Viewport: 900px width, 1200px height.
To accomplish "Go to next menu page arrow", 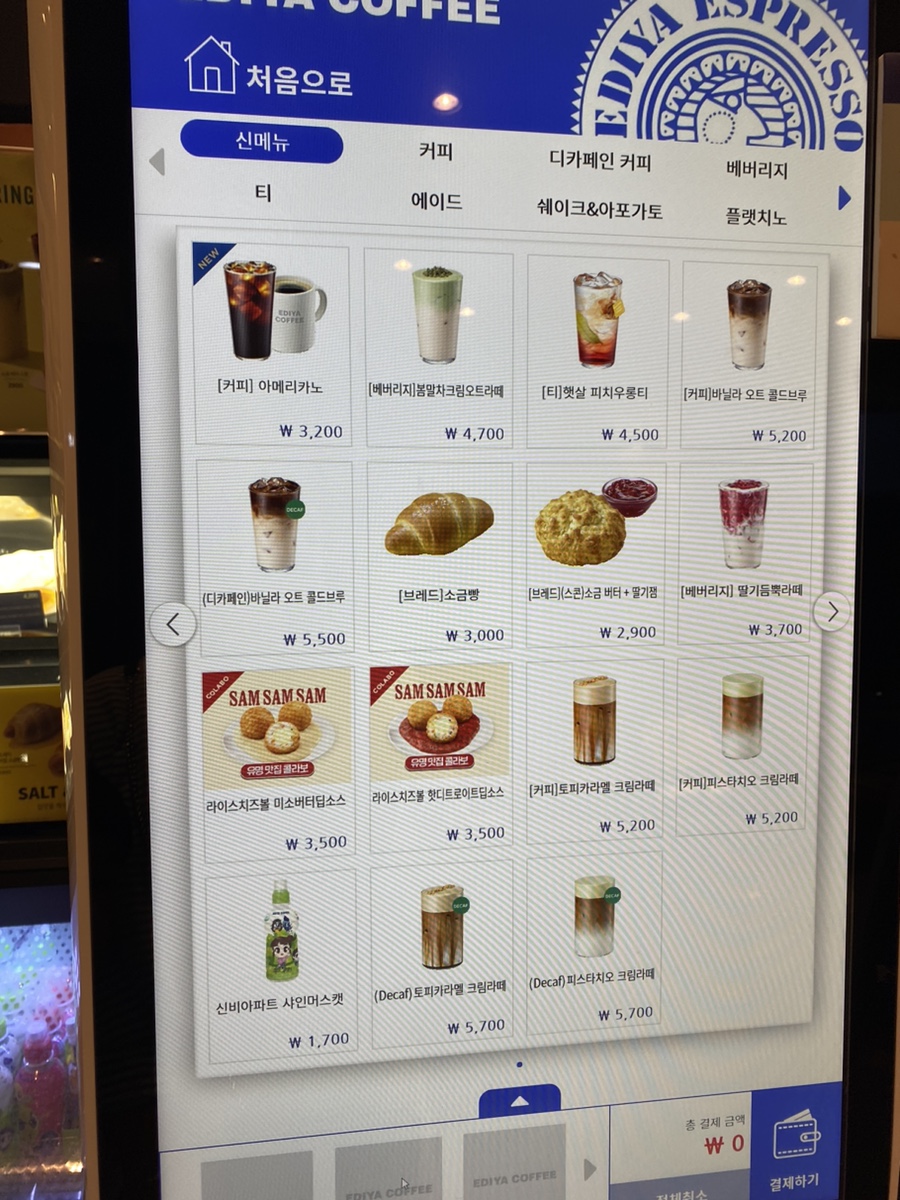I will 832,610.
